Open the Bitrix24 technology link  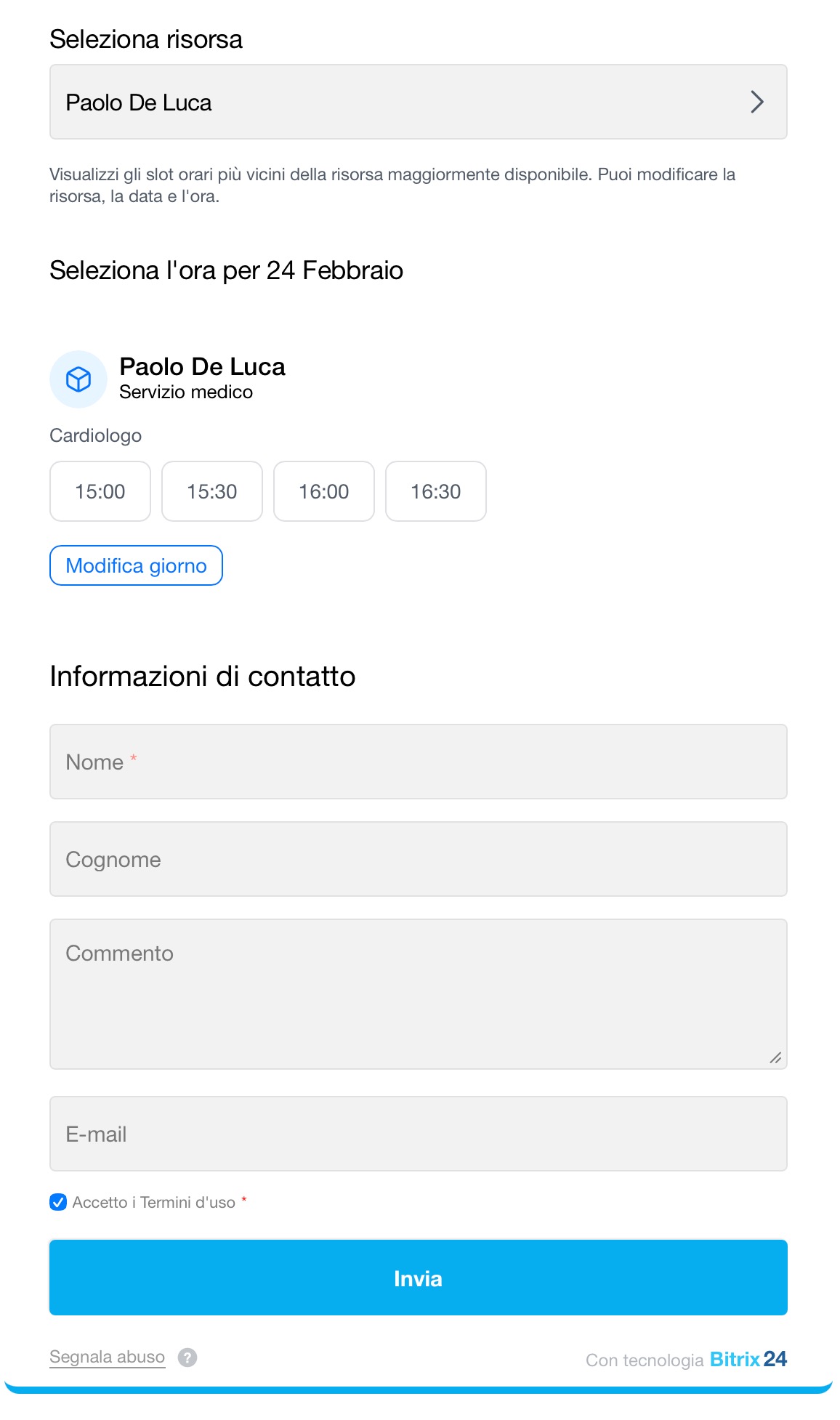[748, 1359]
